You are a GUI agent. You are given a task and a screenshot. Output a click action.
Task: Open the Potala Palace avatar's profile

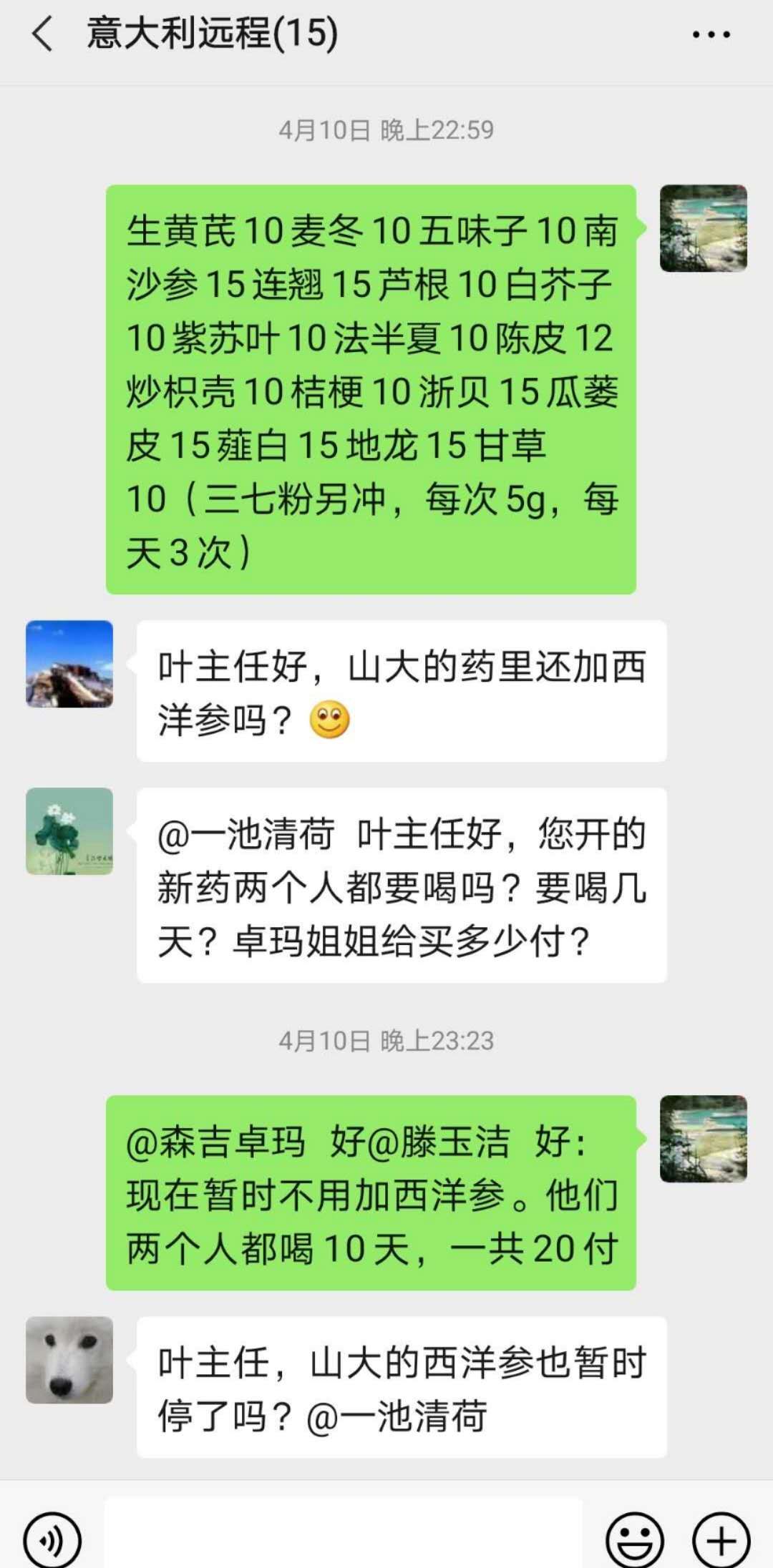coord(69,664)
